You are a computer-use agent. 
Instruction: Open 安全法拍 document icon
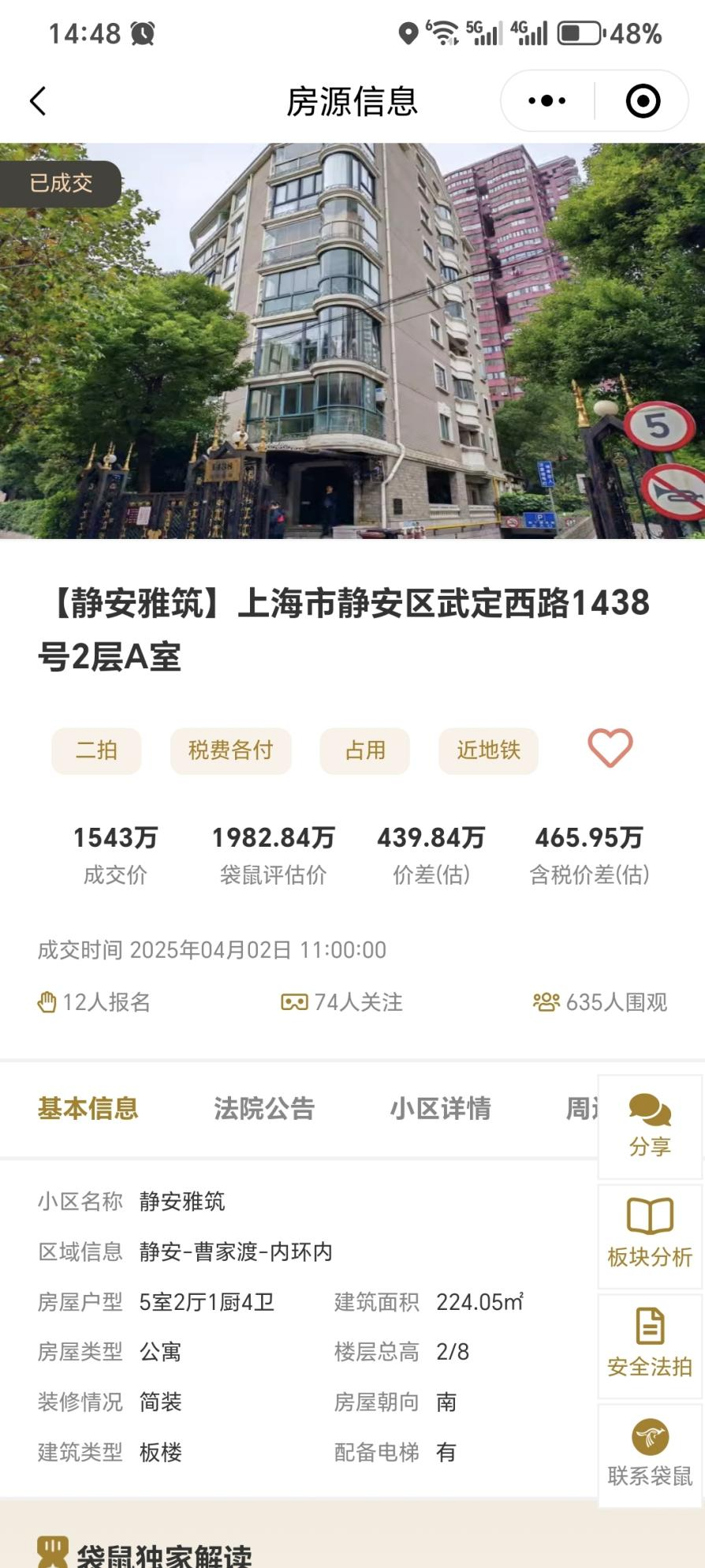point(648,1330)
